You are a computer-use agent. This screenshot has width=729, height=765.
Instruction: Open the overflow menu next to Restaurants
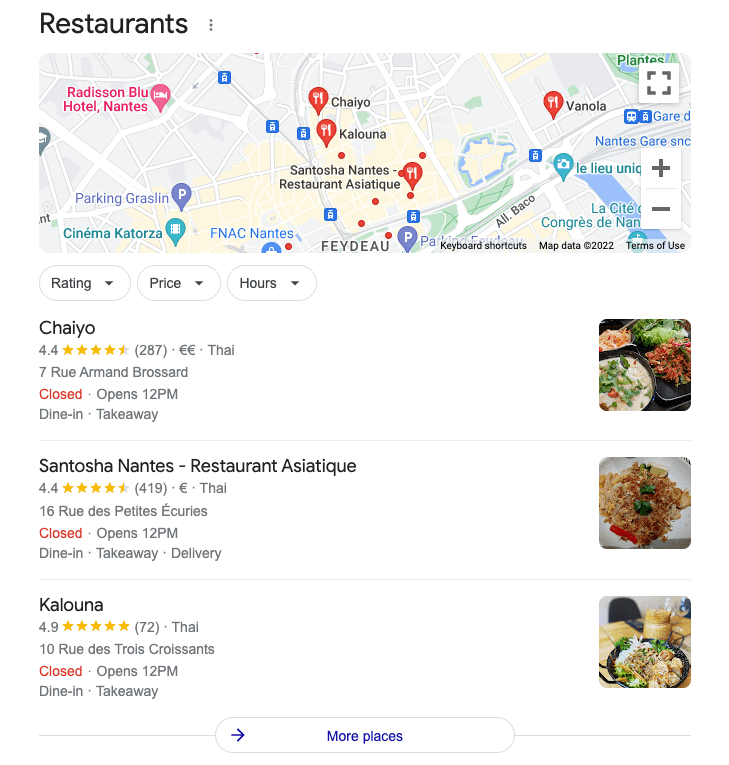pyautogui.click(x=211, y=25)
